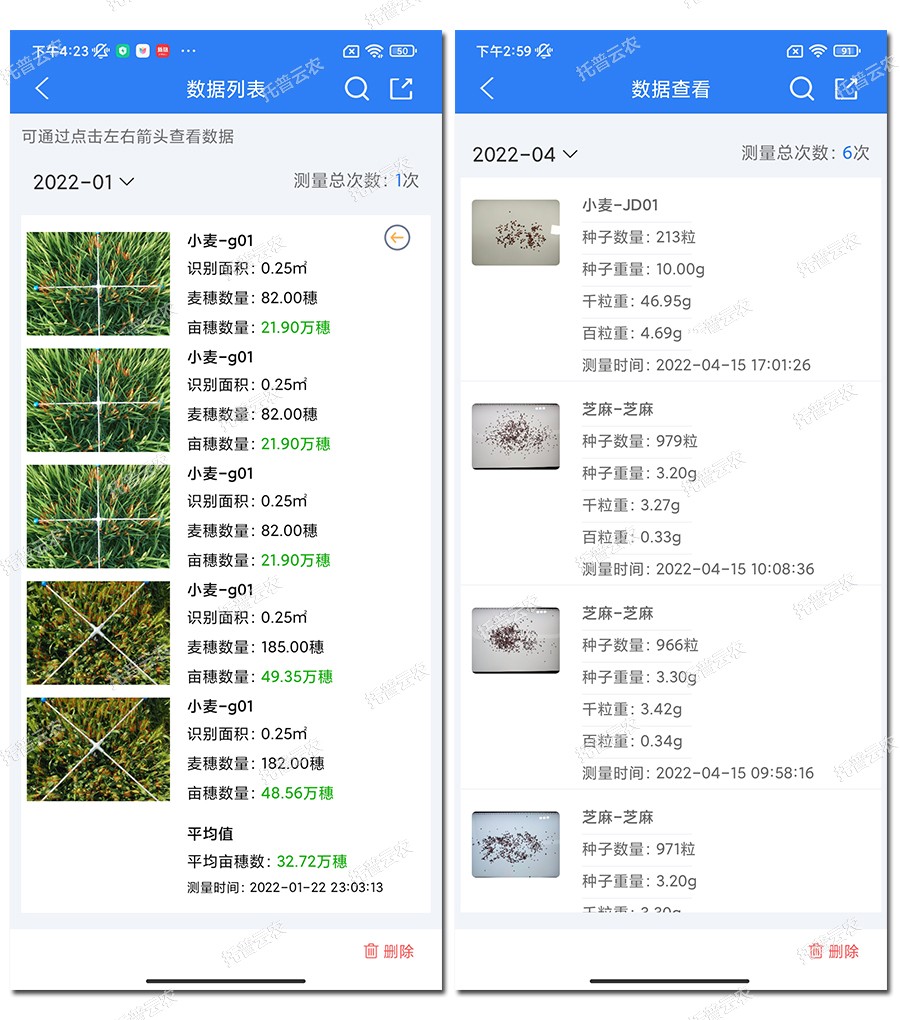Screen dimensions: 900x1020
Task: Tap the back arrow on 数据查看 page
Action: coord(486,88)
